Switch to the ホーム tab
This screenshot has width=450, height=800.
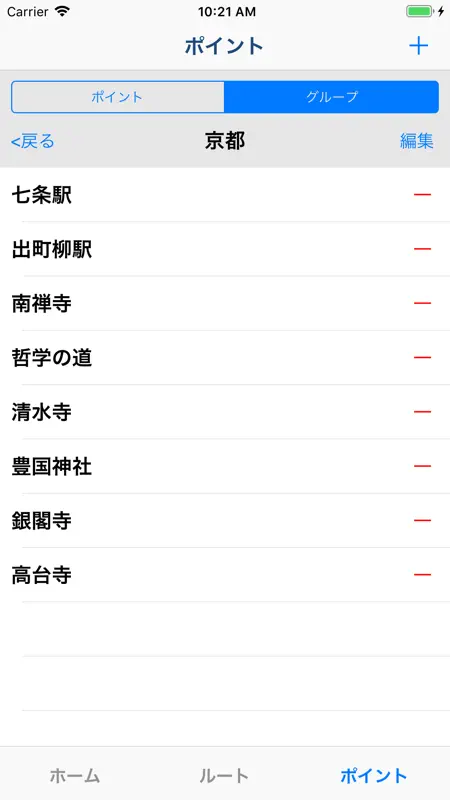75,776
